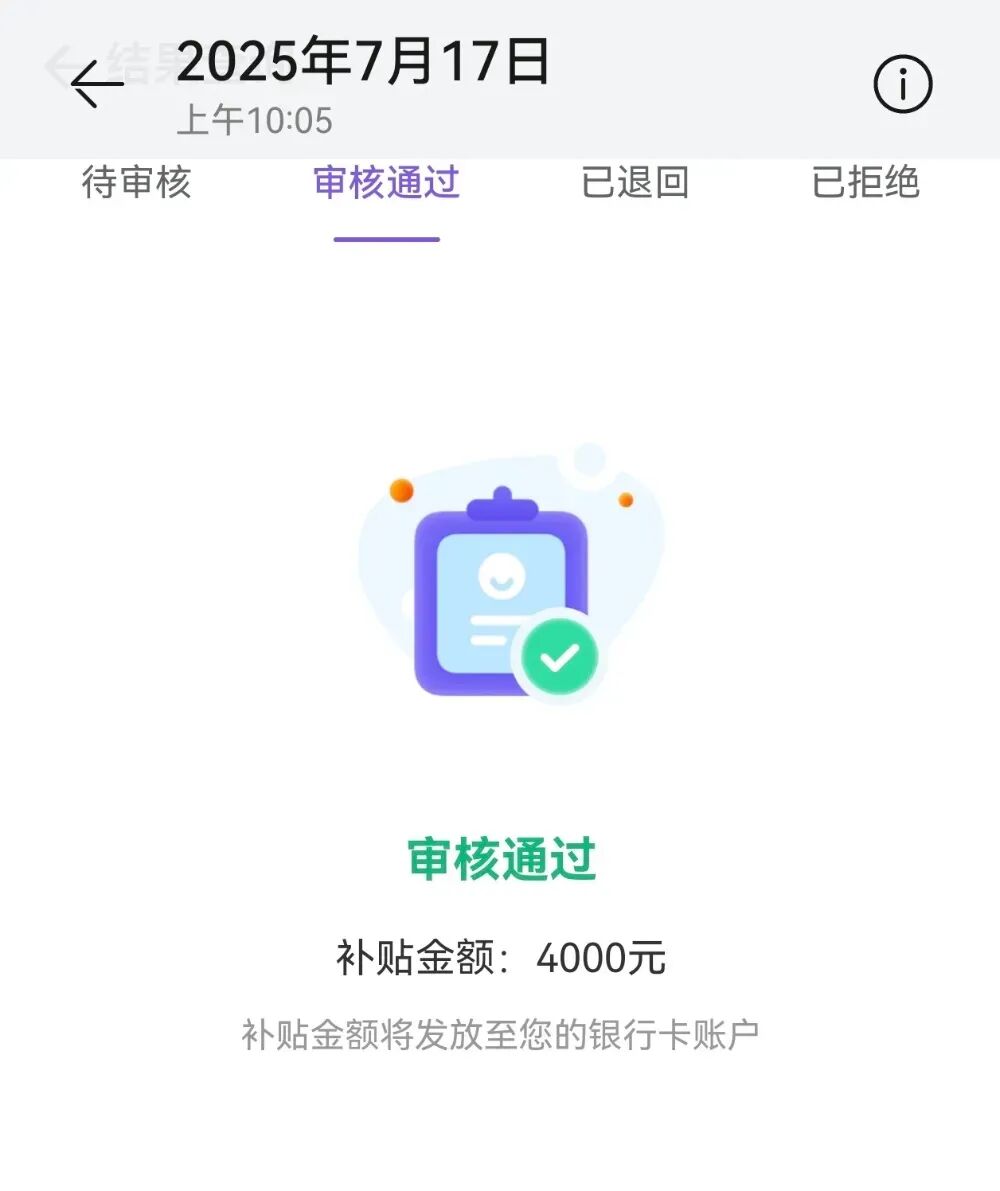Switch to the 待审核 tab
This screenshot has width=1000, height=1191.
click(136, 183)
